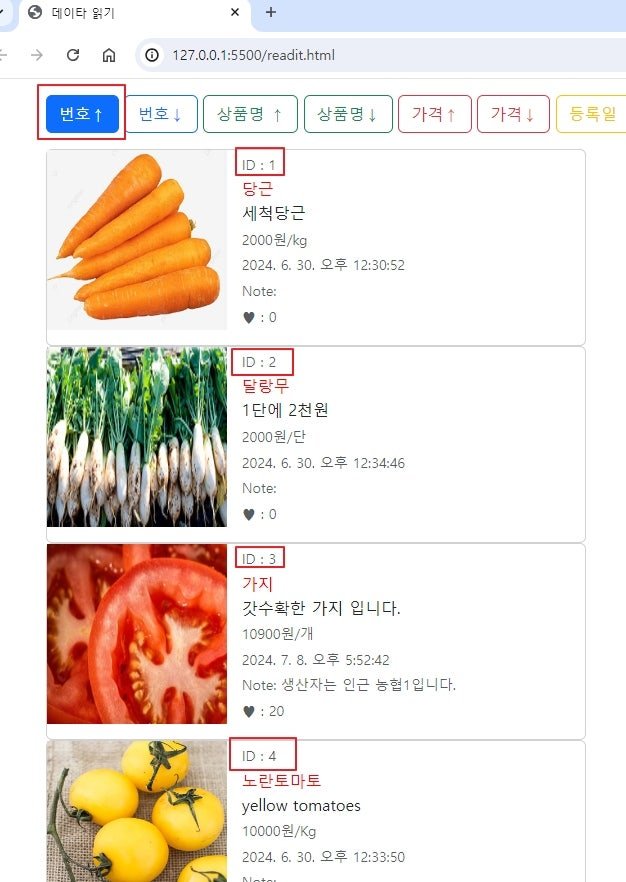Sort by 번호 descending button
The image size is (626, 882).
point(161,114)
